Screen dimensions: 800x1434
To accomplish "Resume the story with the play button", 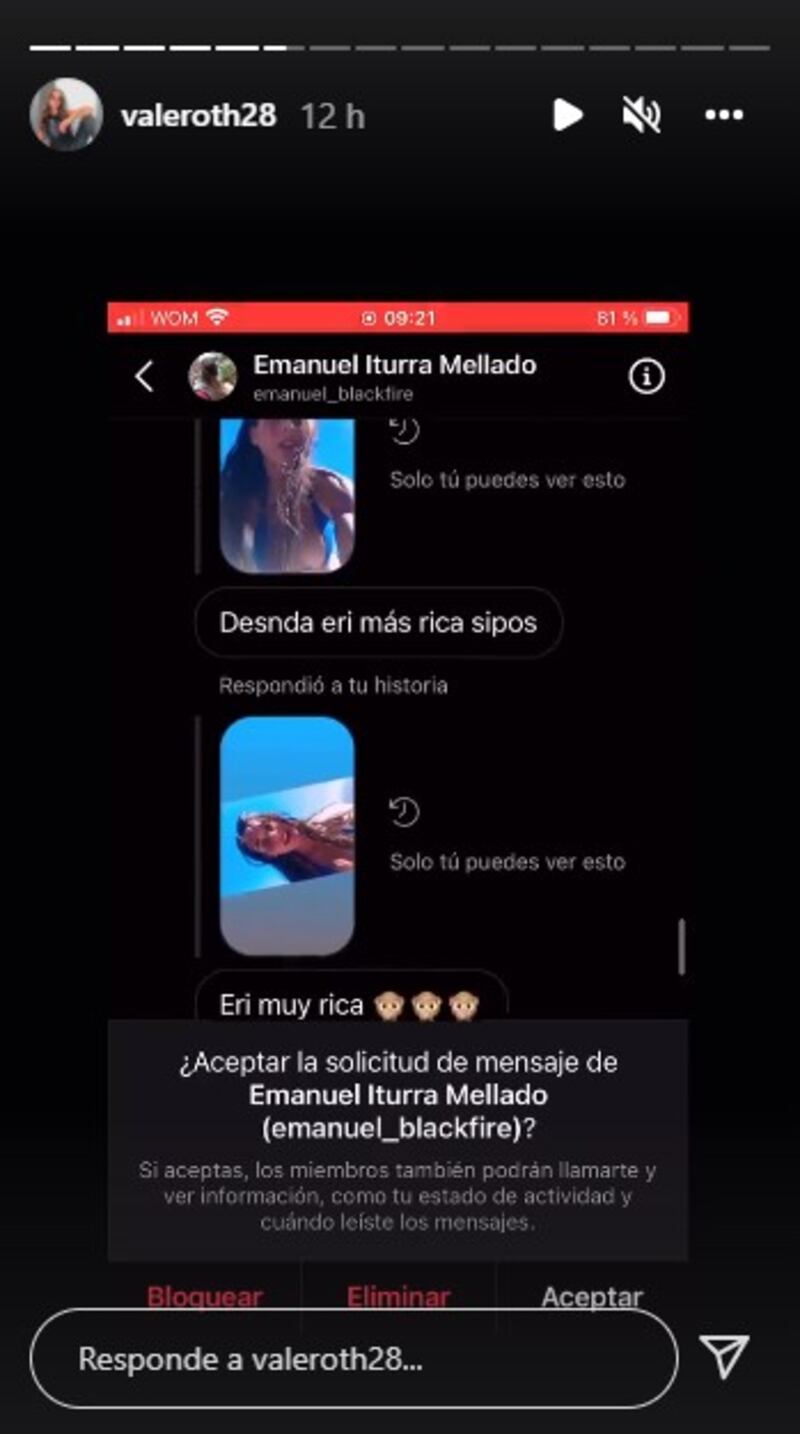I will coord(568,115).
